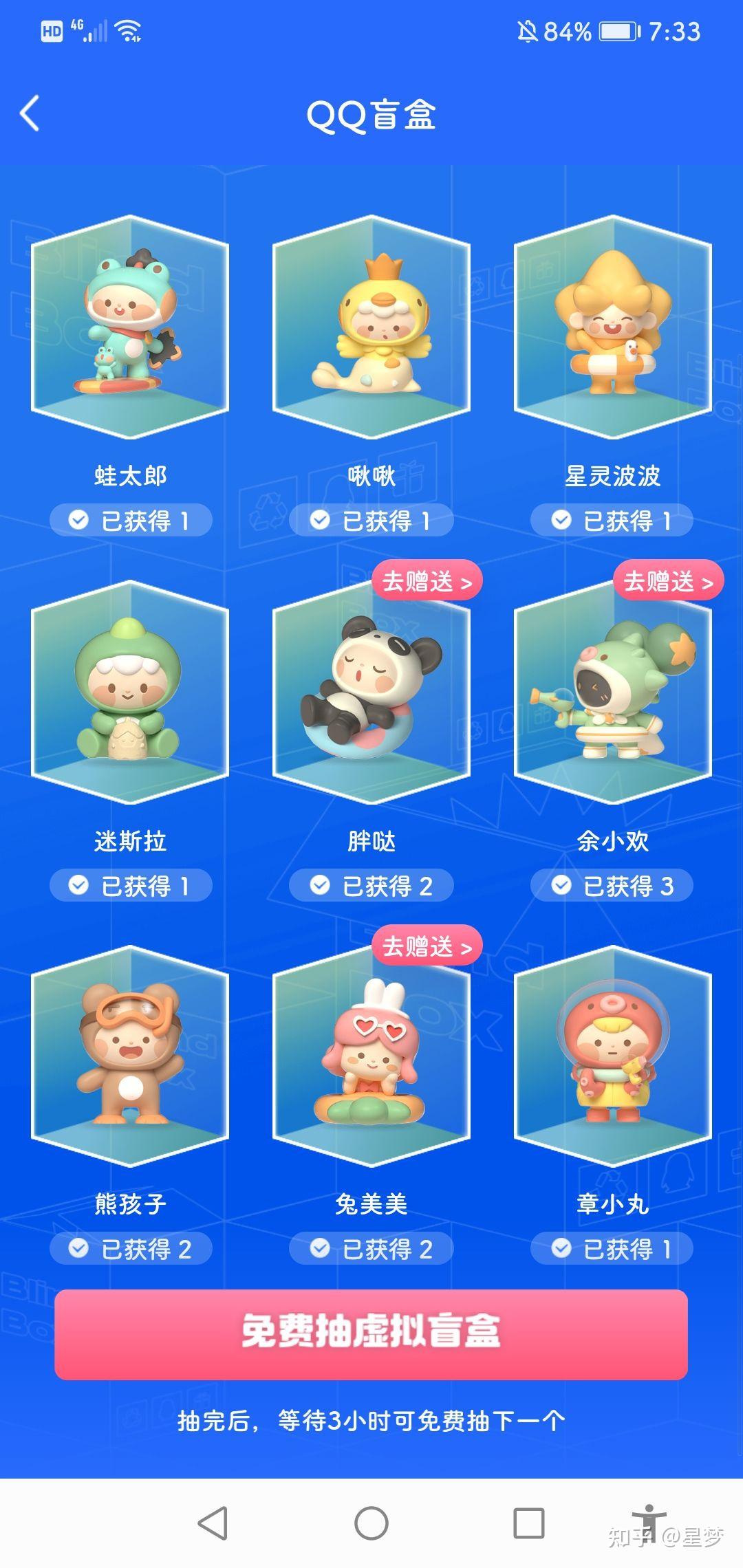Viewport: 743px width, 1568px height.
Task: Gift 余小欢 via its 去赠送 button
Action: tap(667, 582)
